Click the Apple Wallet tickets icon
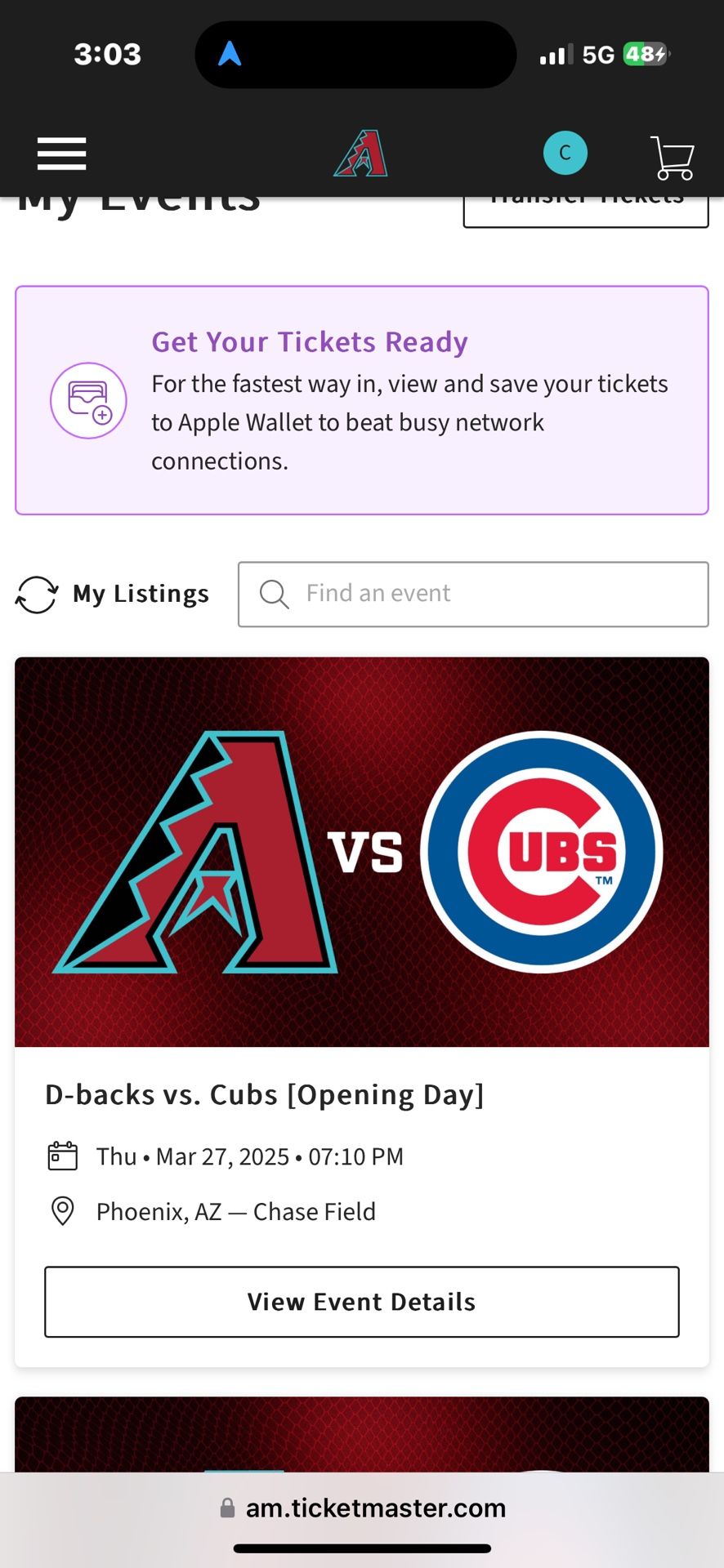Screen dimensions: 724x1568 coord(88,401)
